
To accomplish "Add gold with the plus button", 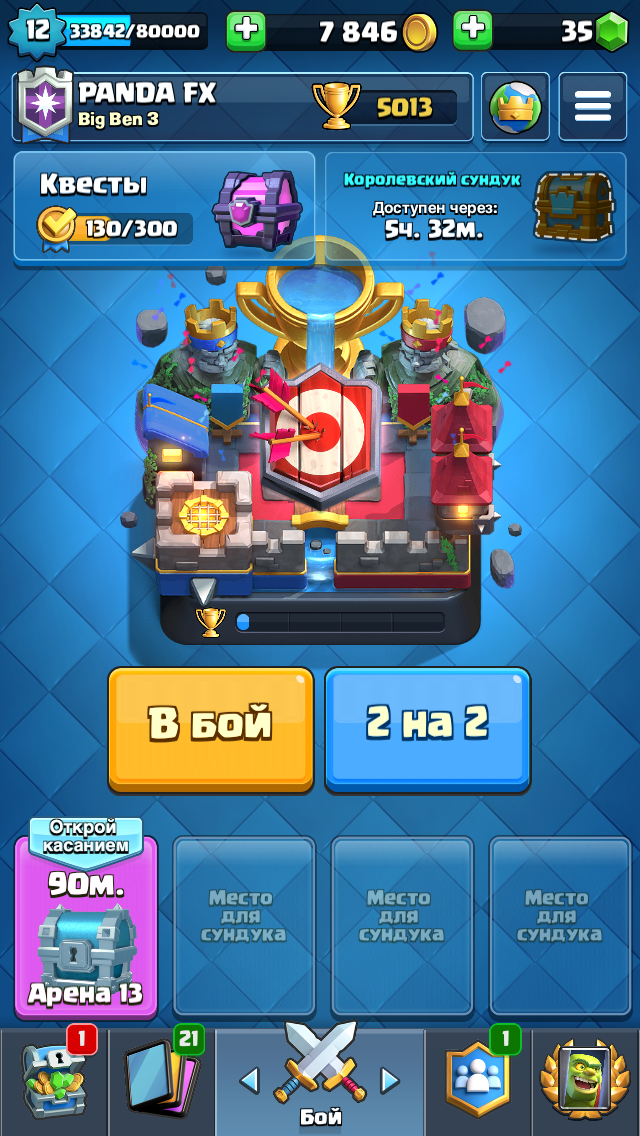I will [x=246, y=31].
